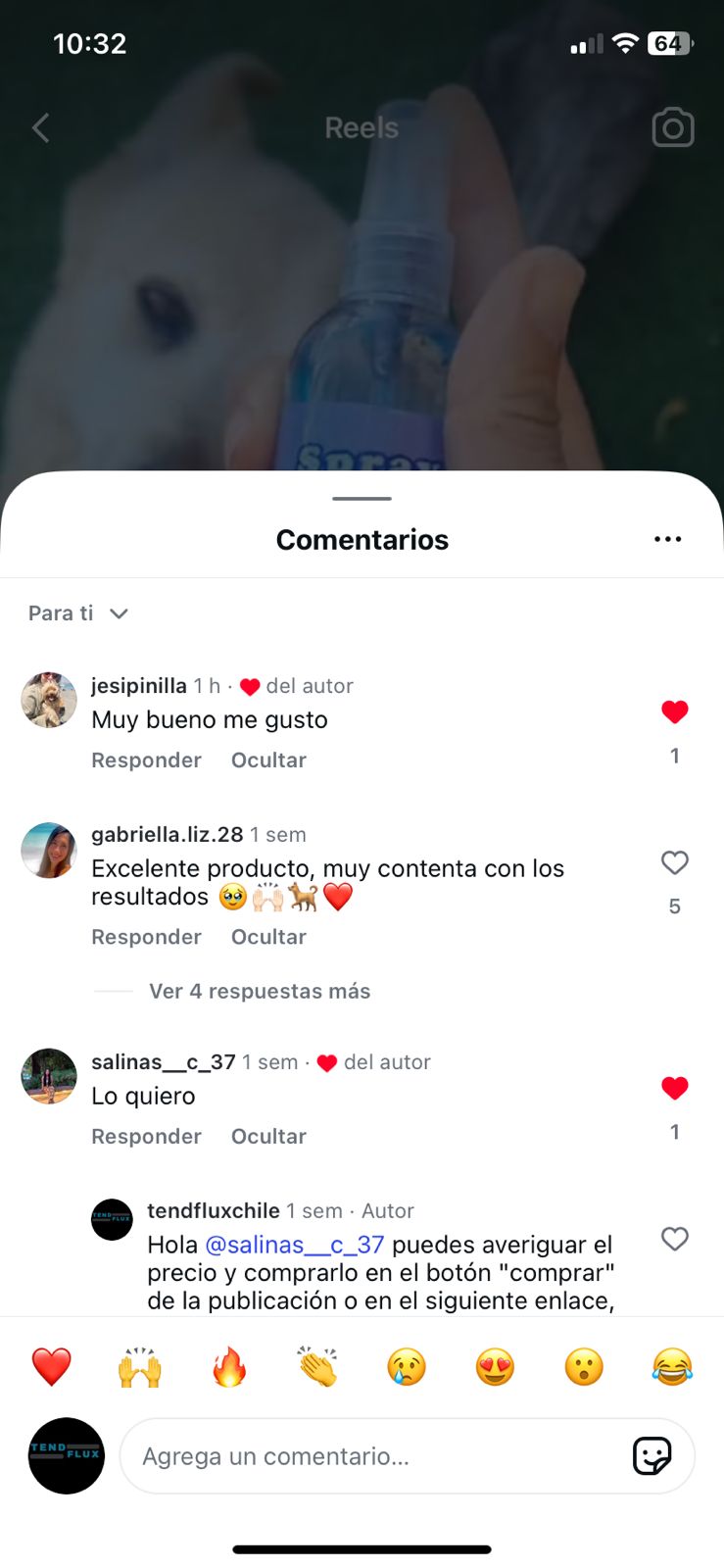Open the Para ti sorting dropdown

[x=78, y=613]
